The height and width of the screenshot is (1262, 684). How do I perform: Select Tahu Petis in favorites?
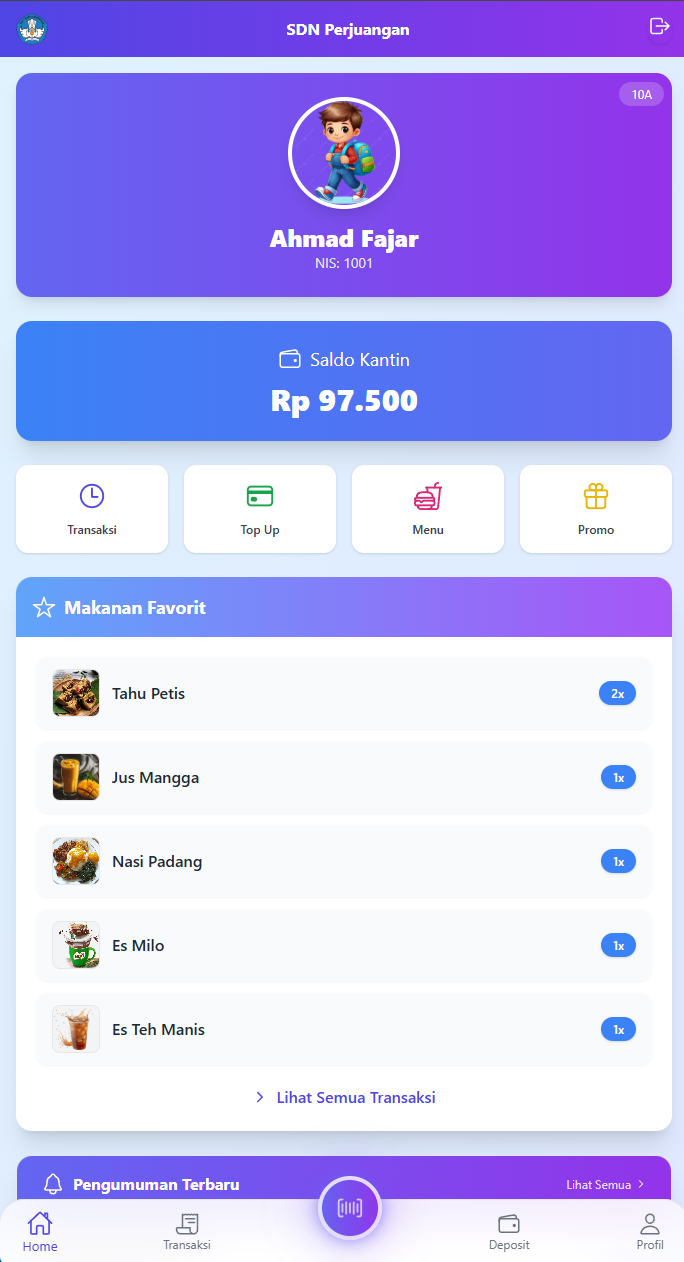(344, 694)
